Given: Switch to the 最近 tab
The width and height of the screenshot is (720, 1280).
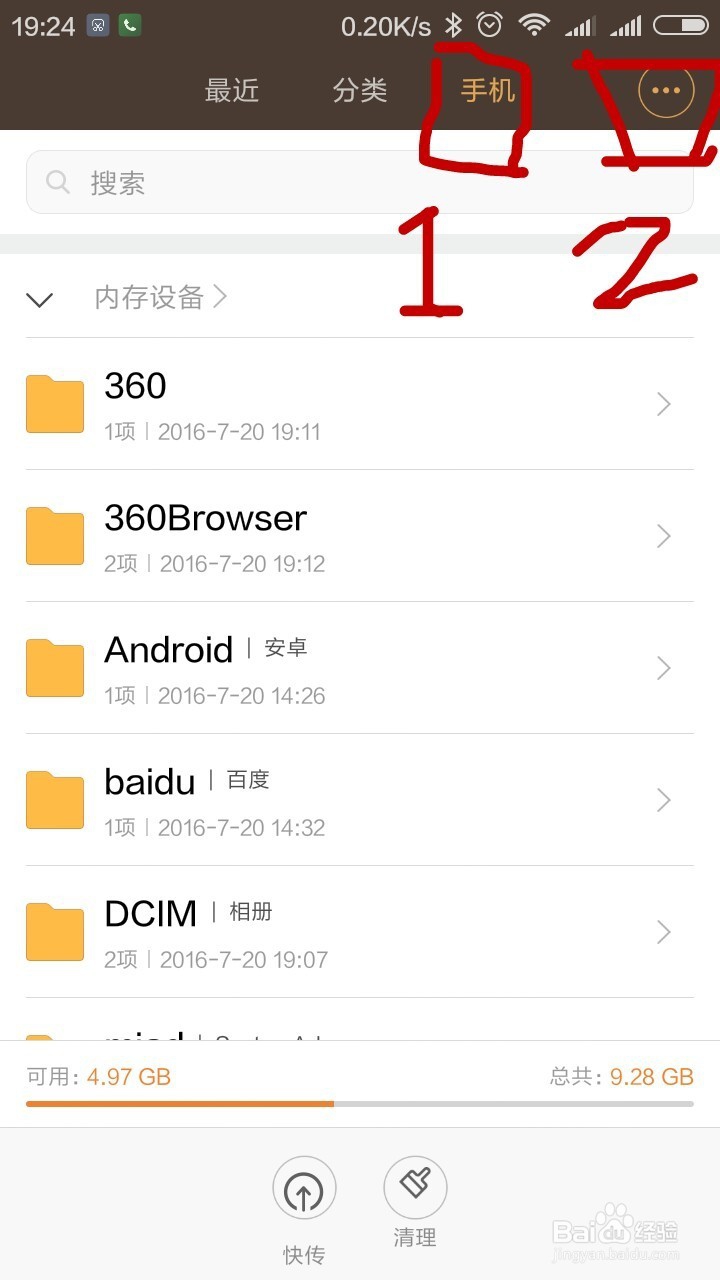Looking at the screenshot, I should tap(232, 90).
